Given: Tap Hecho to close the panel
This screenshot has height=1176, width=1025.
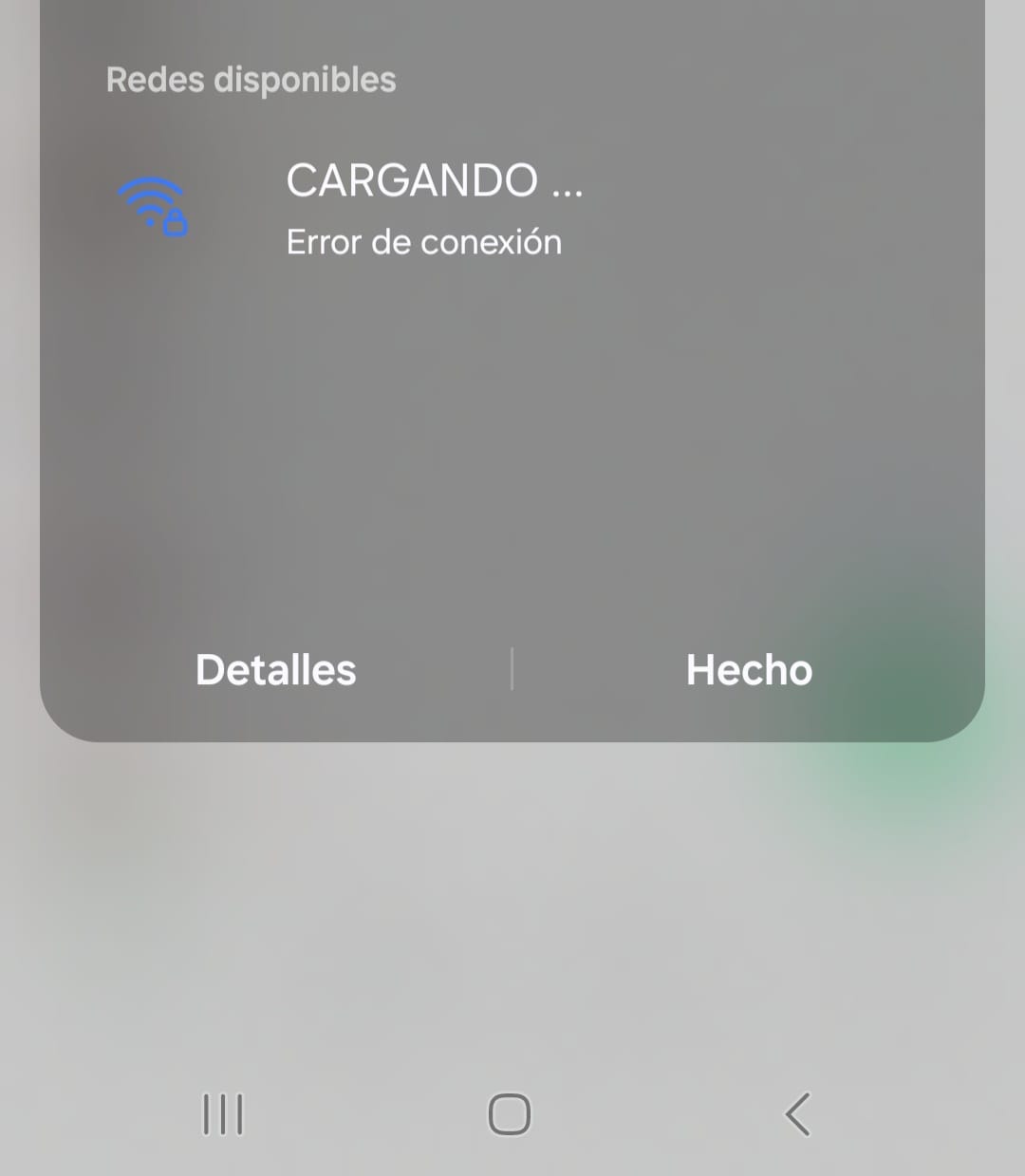Looking at the screenshot, I should point(749,670).
